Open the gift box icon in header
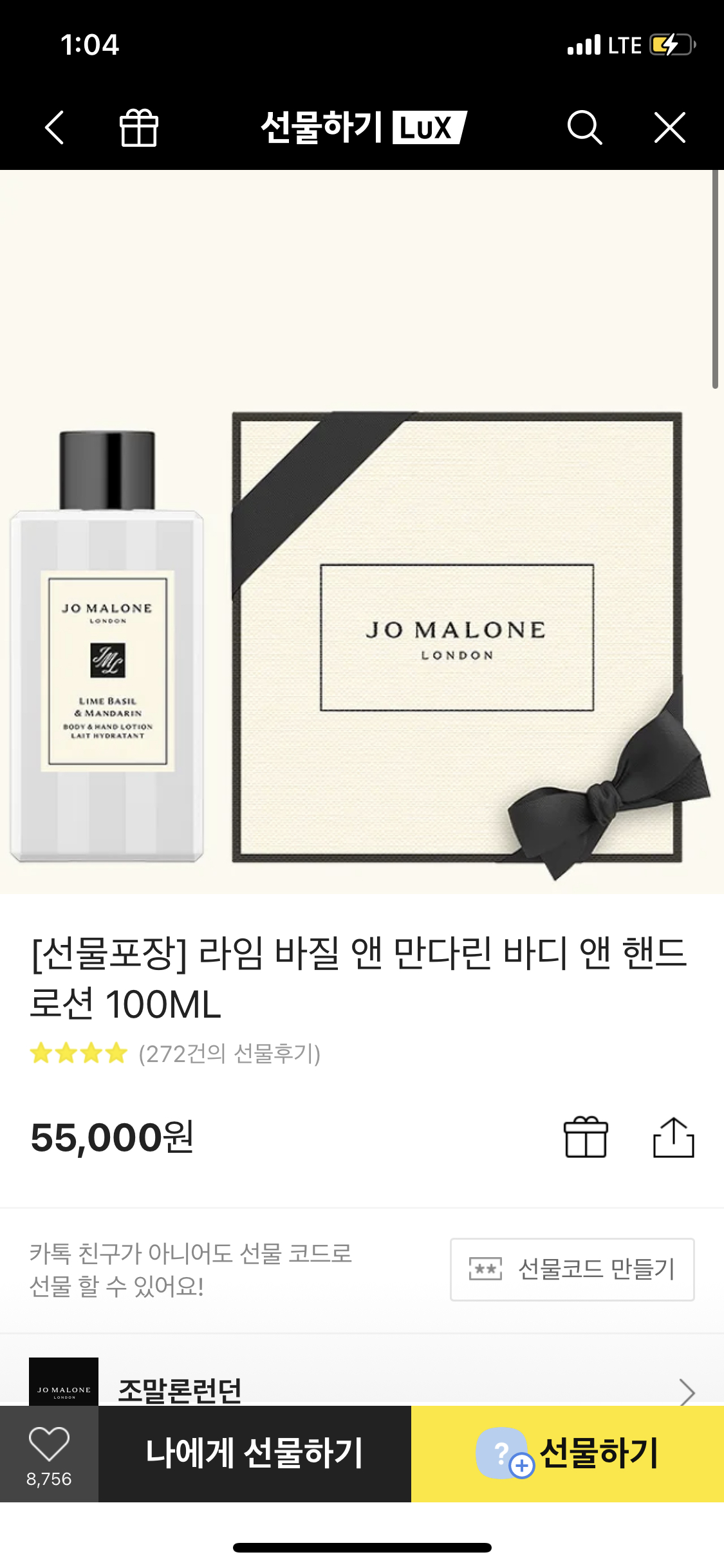 138,127
